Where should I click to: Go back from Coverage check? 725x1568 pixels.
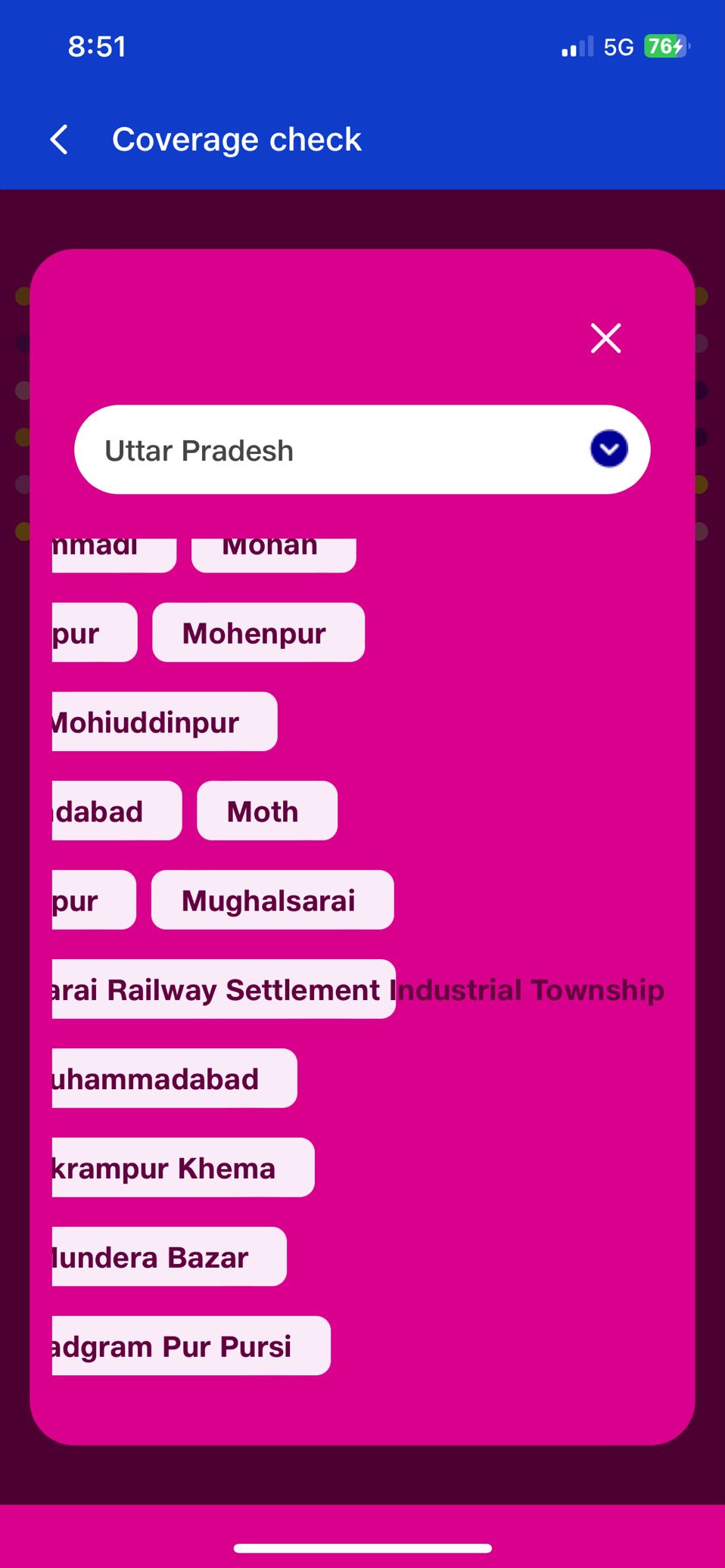click(59, 140)
